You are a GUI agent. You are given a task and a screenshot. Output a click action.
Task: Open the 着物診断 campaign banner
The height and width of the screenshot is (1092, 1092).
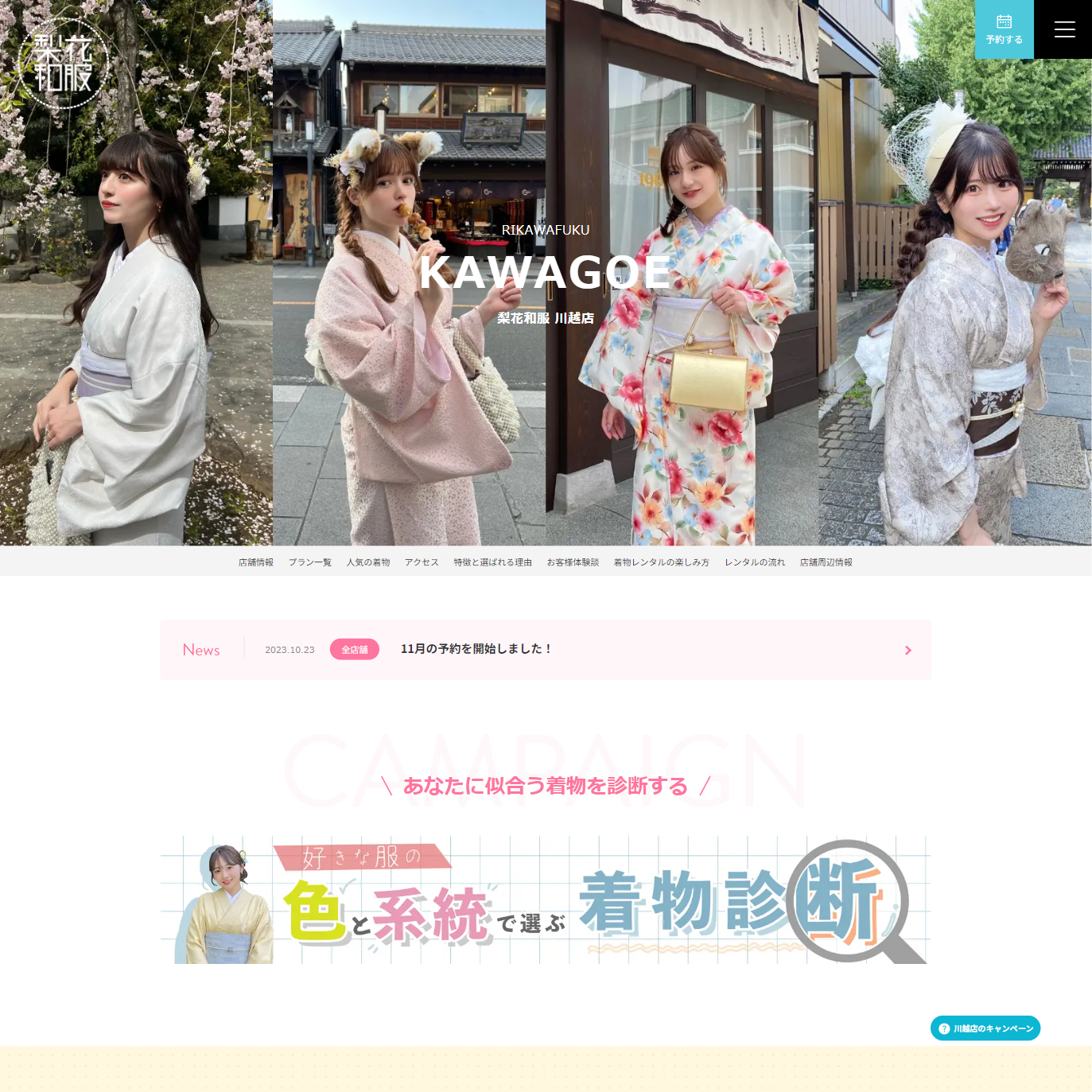tap(546, 900)
